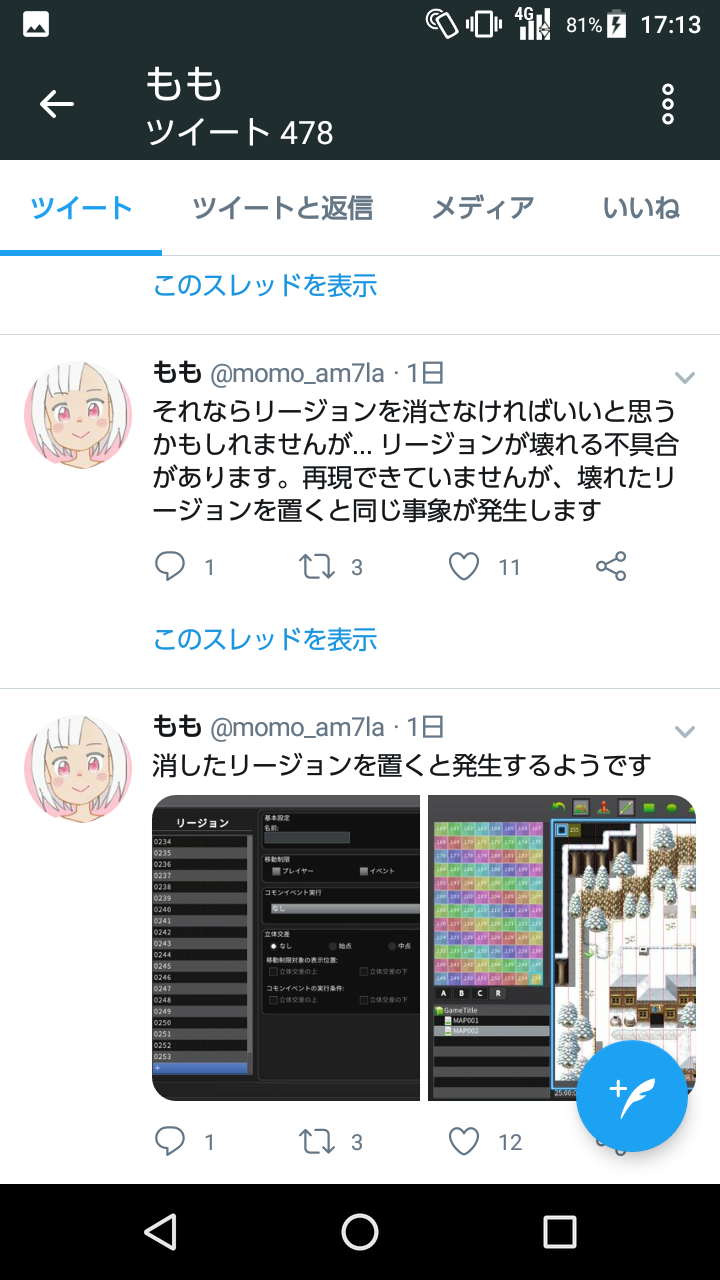Open the three-dot overflow menu
Screen dimensions: 720x1280
click(668, 104)
